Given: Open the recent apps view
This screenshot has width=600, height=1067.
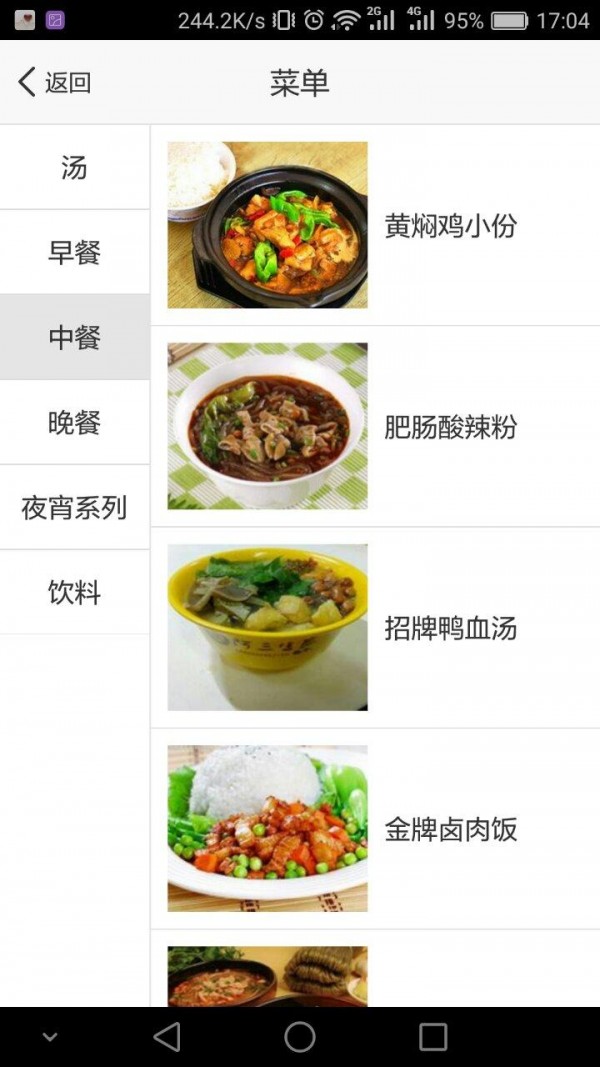Looking at the screenshot, I should 433,1037.
